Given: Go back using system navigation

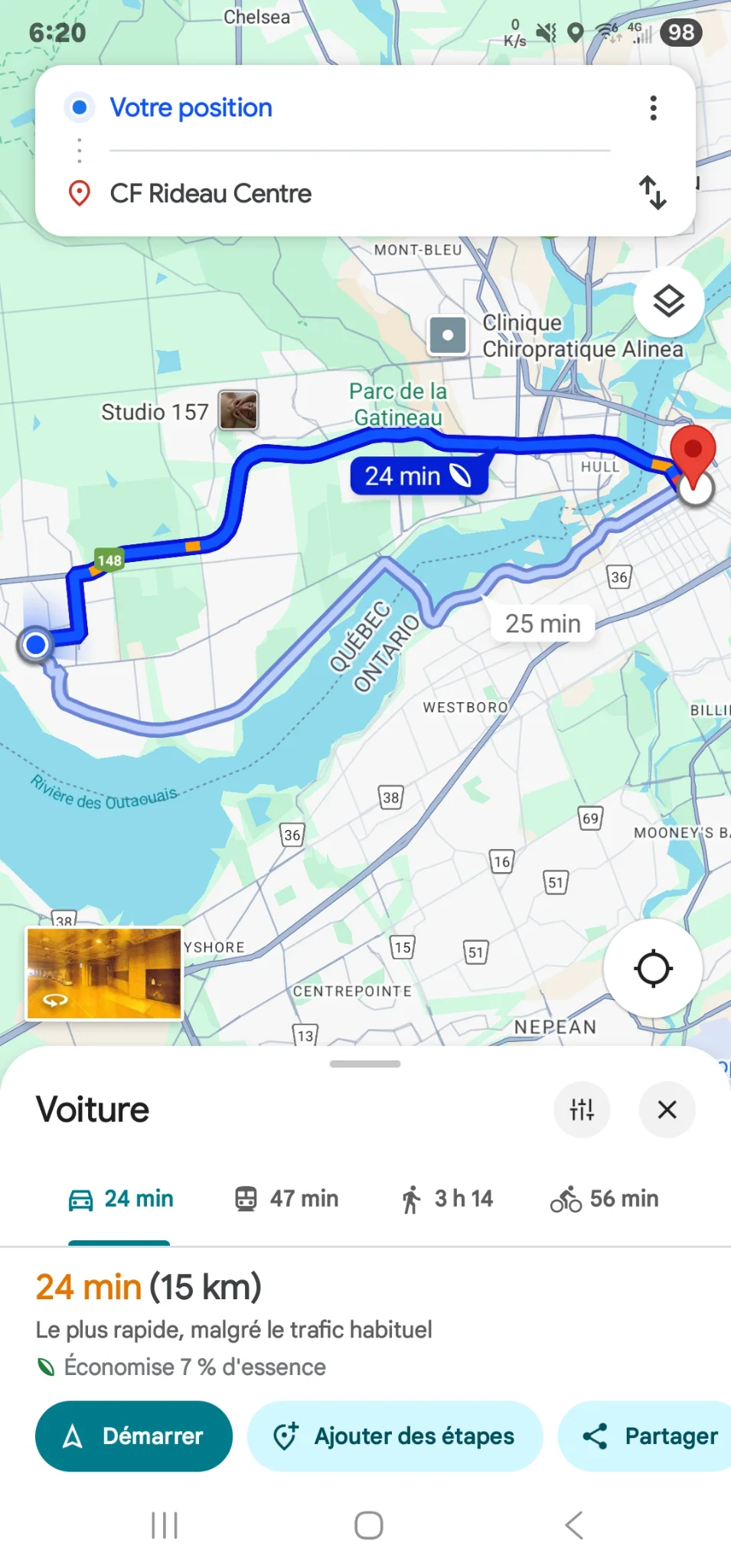Looking at the screenshot, I should tap(574, 1525).
